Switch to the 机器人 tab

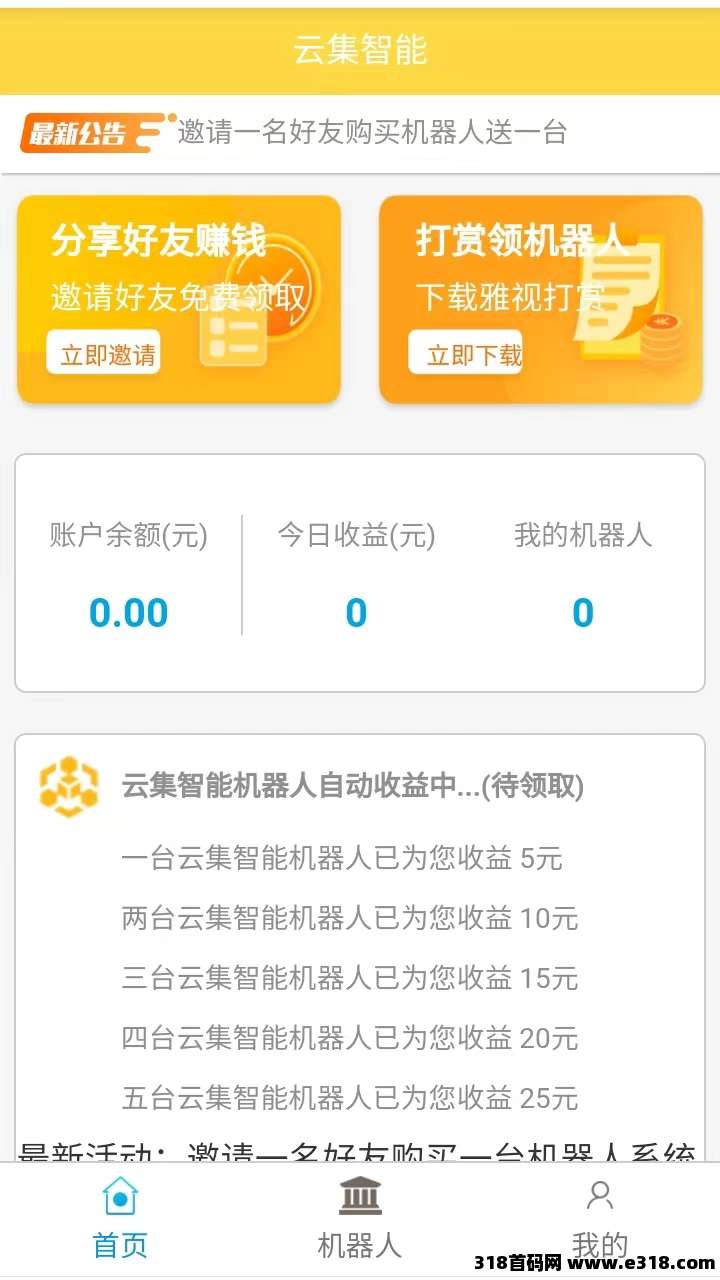point(360,1218)
